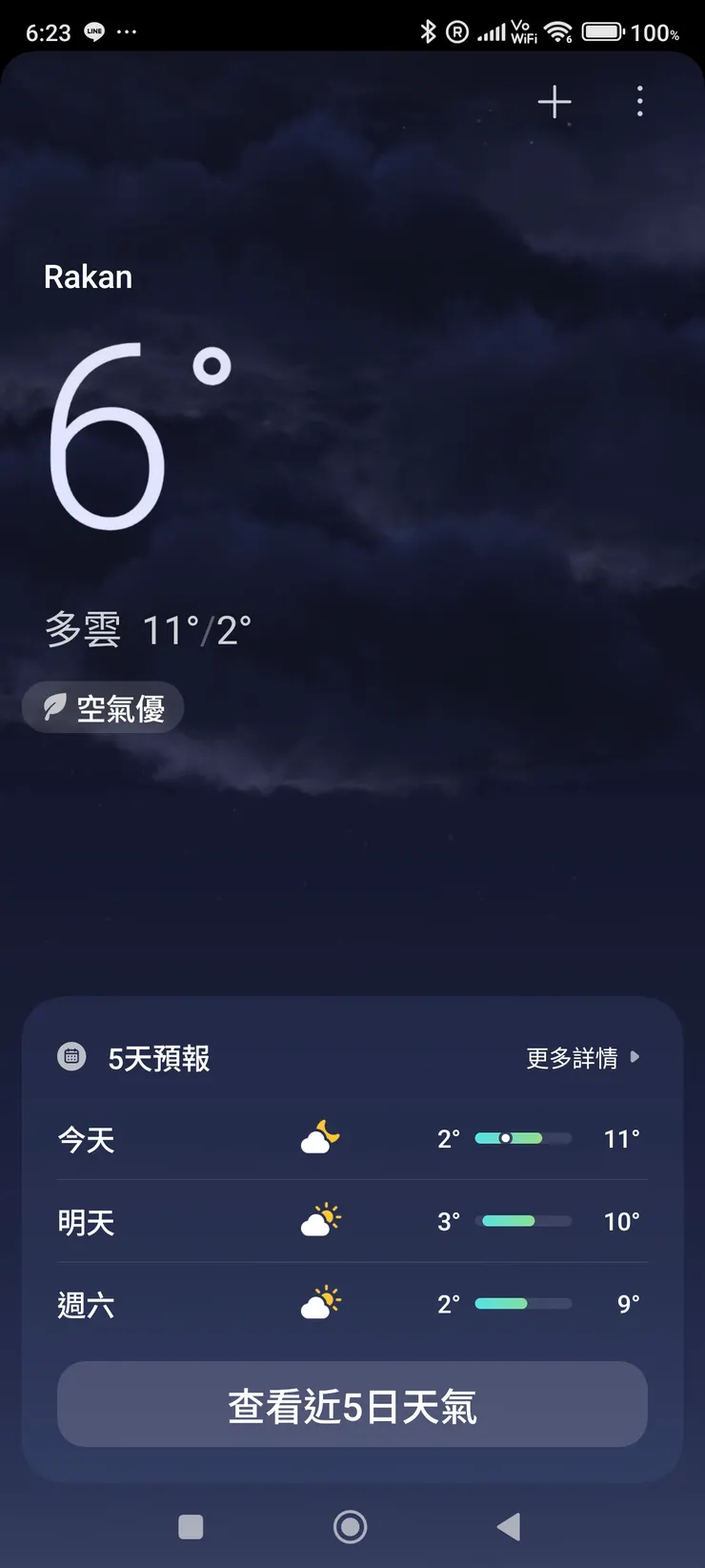
Task: Tap the LINE notification icon
Action: click(x=95, y=31)
